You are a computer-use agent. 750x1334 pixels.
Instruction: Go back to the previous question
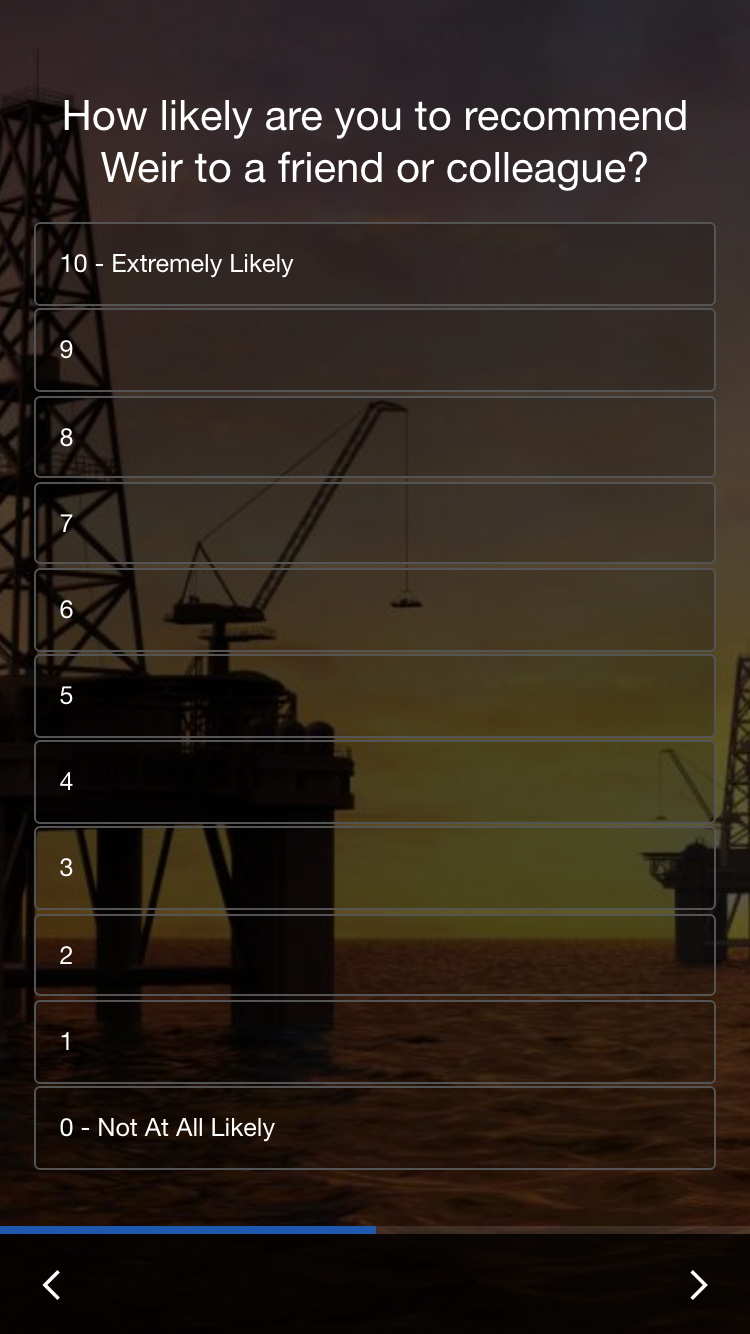click(52, 1285)
